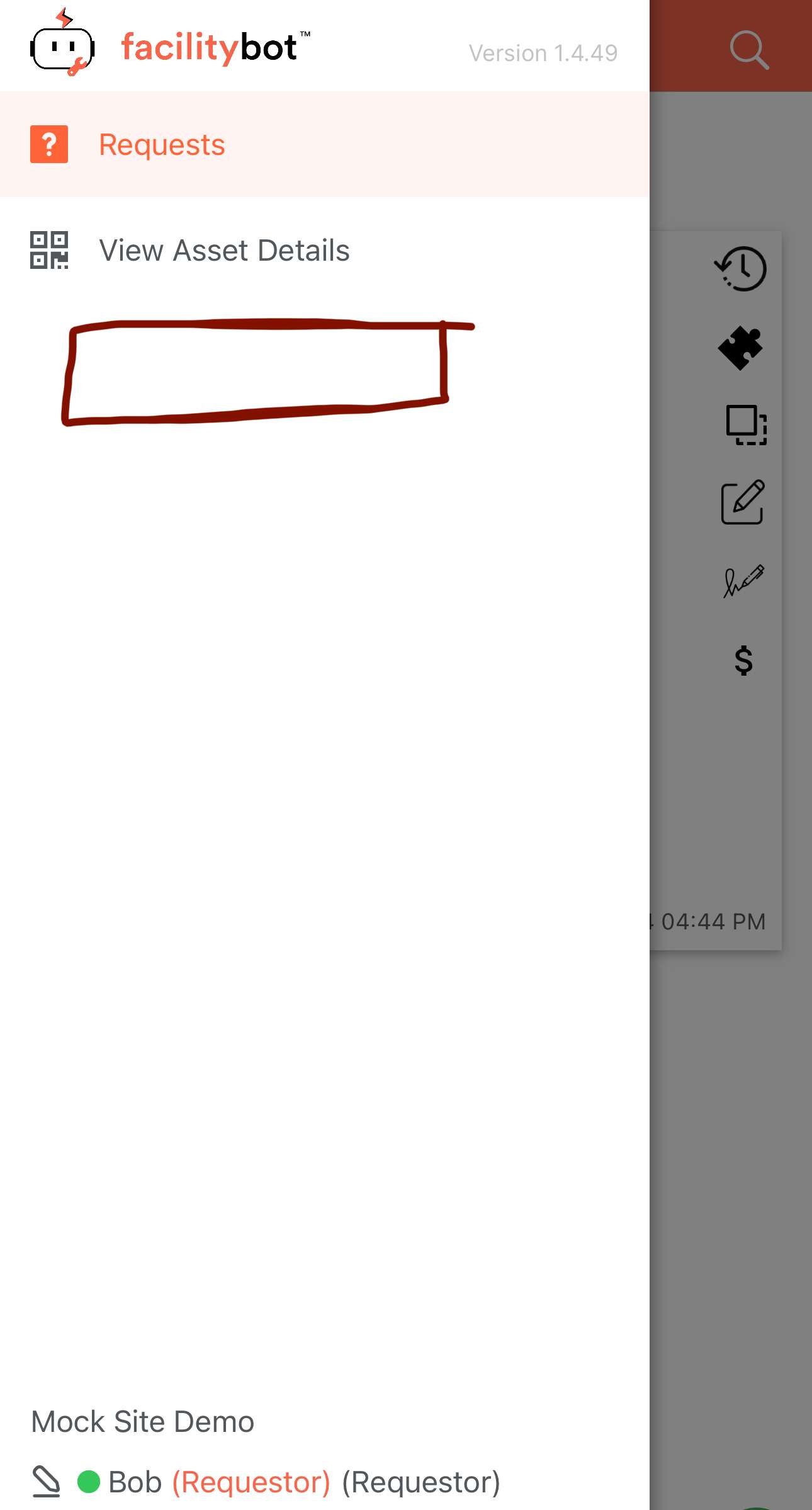Open the signature pen icon
The height and width of the screenshot is (1510, 812).
743,581
